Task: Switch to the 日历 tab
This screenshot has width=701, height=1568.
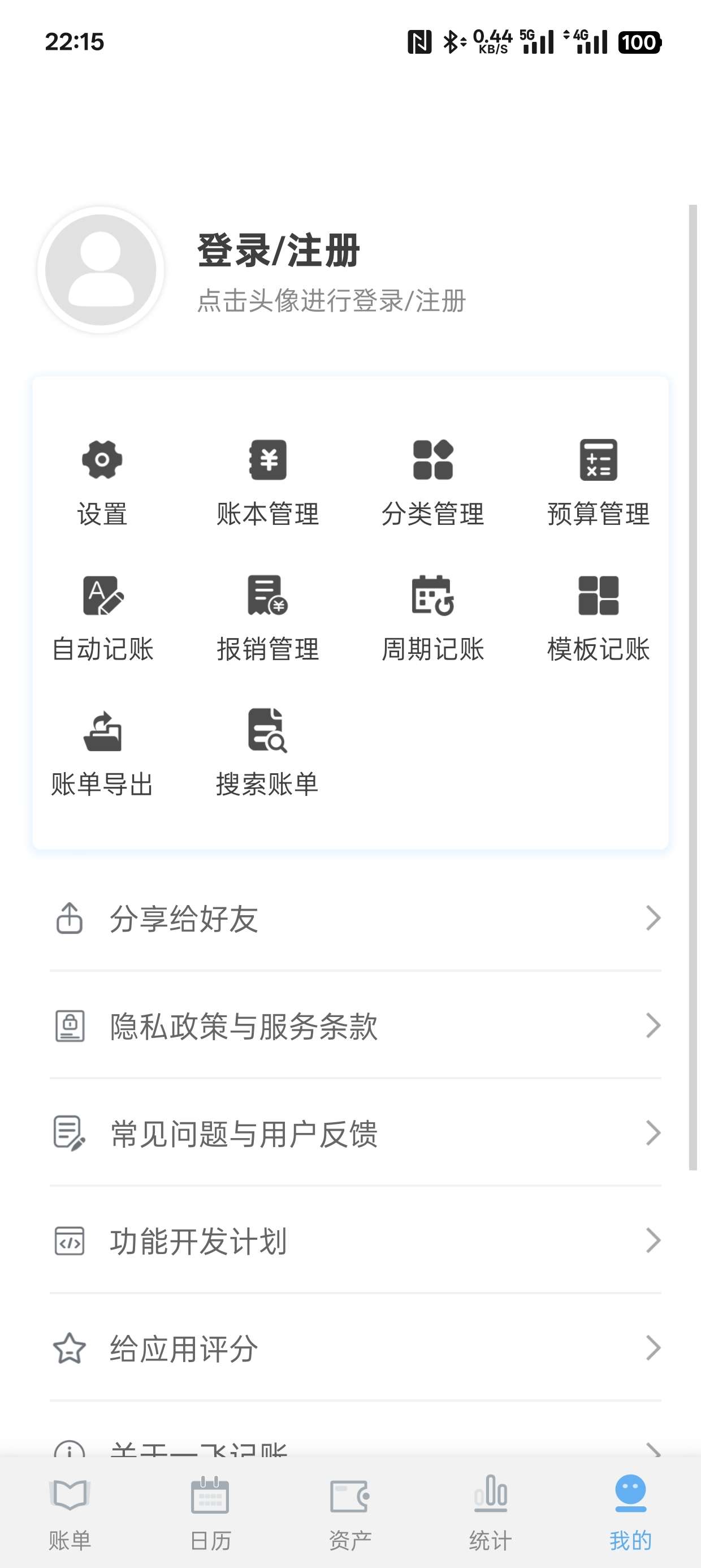Action: click(210, 1512)
